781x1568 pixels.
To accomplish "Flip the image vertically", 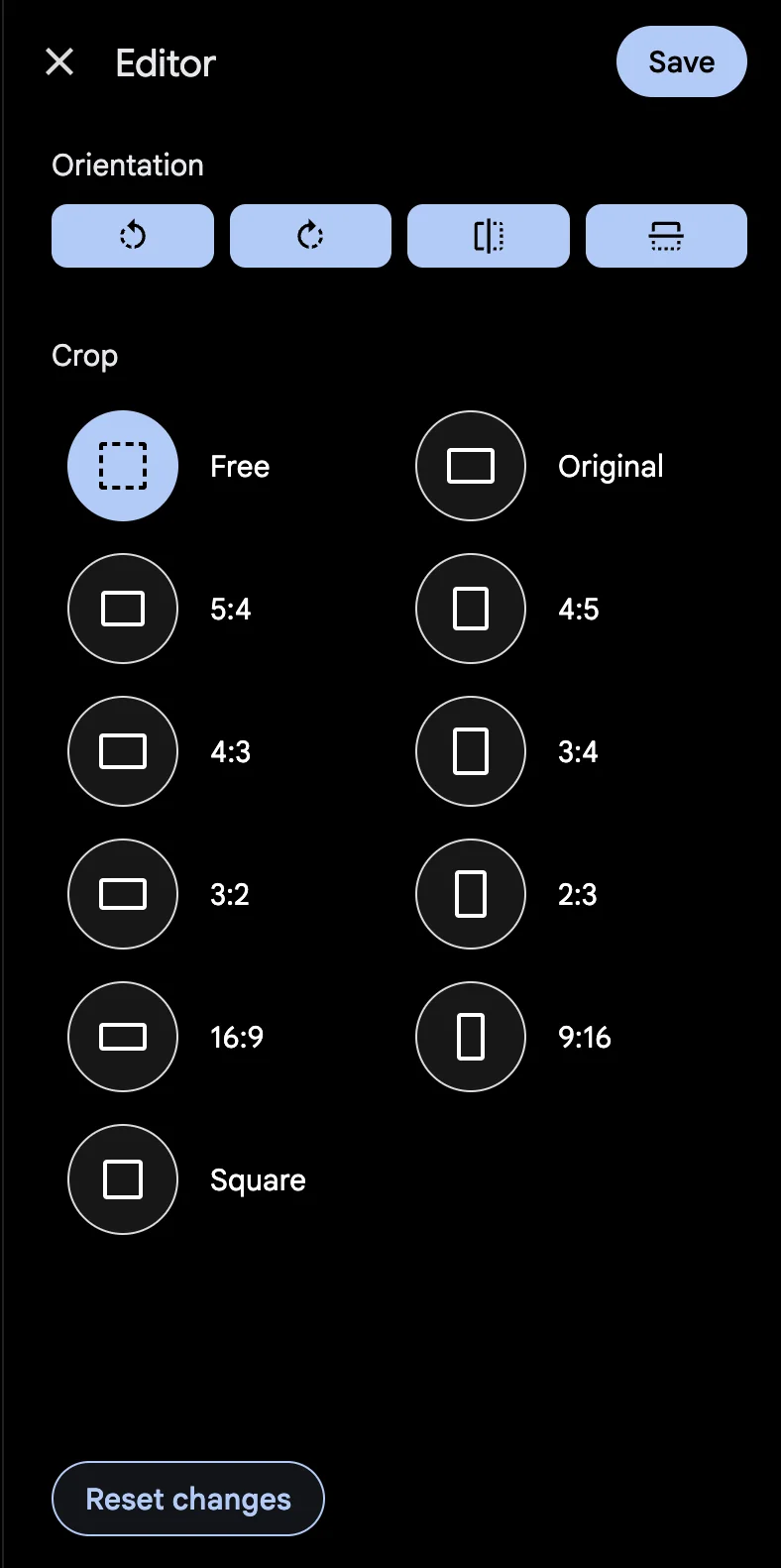I will [666, 236].
